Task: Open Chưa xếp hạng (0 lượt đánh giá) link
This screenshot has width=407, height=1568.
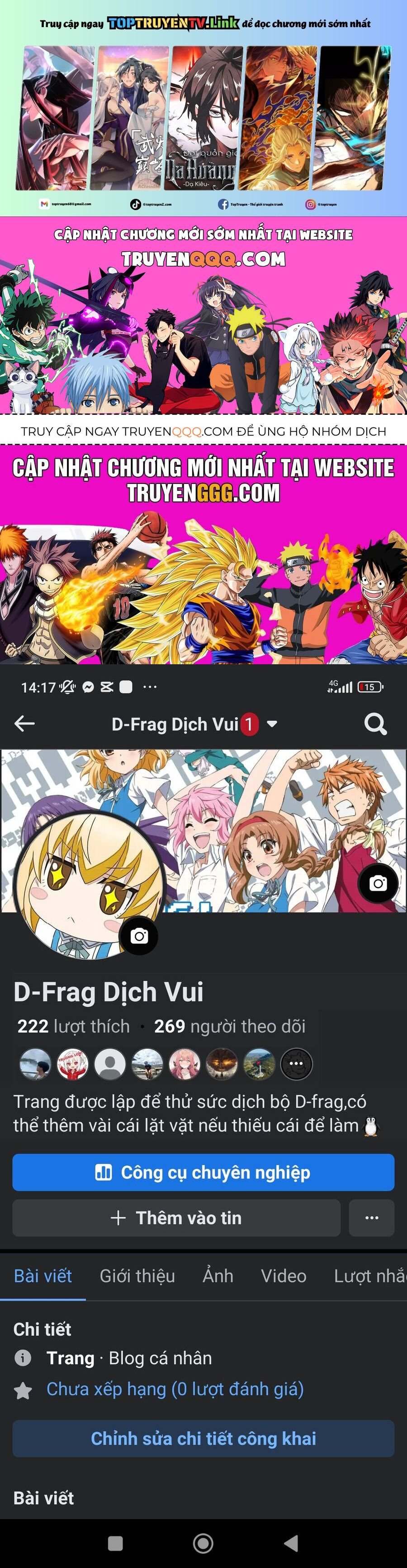Action: coord(175,1389)
